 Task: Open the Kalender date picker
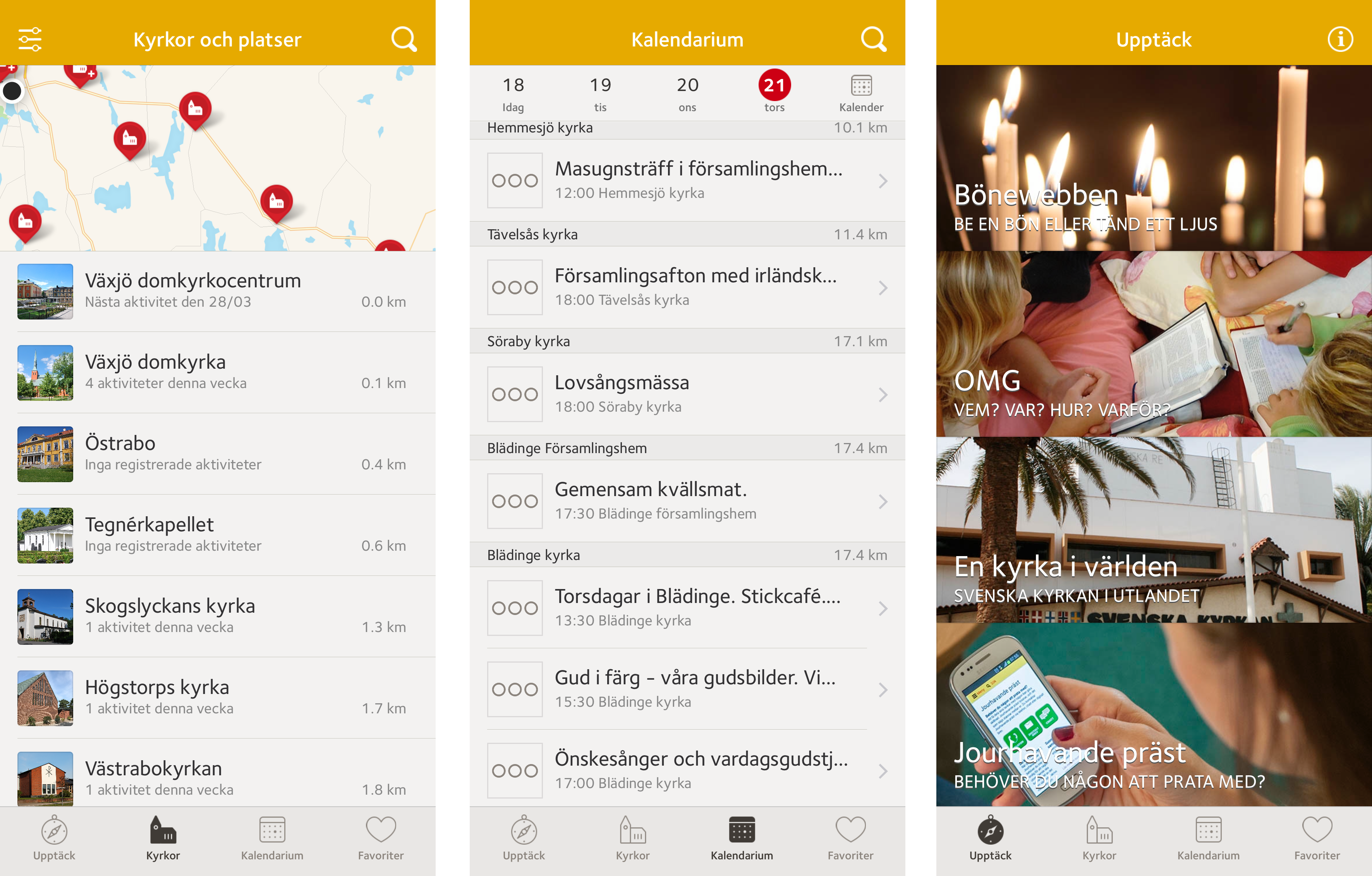pos(861,93)
